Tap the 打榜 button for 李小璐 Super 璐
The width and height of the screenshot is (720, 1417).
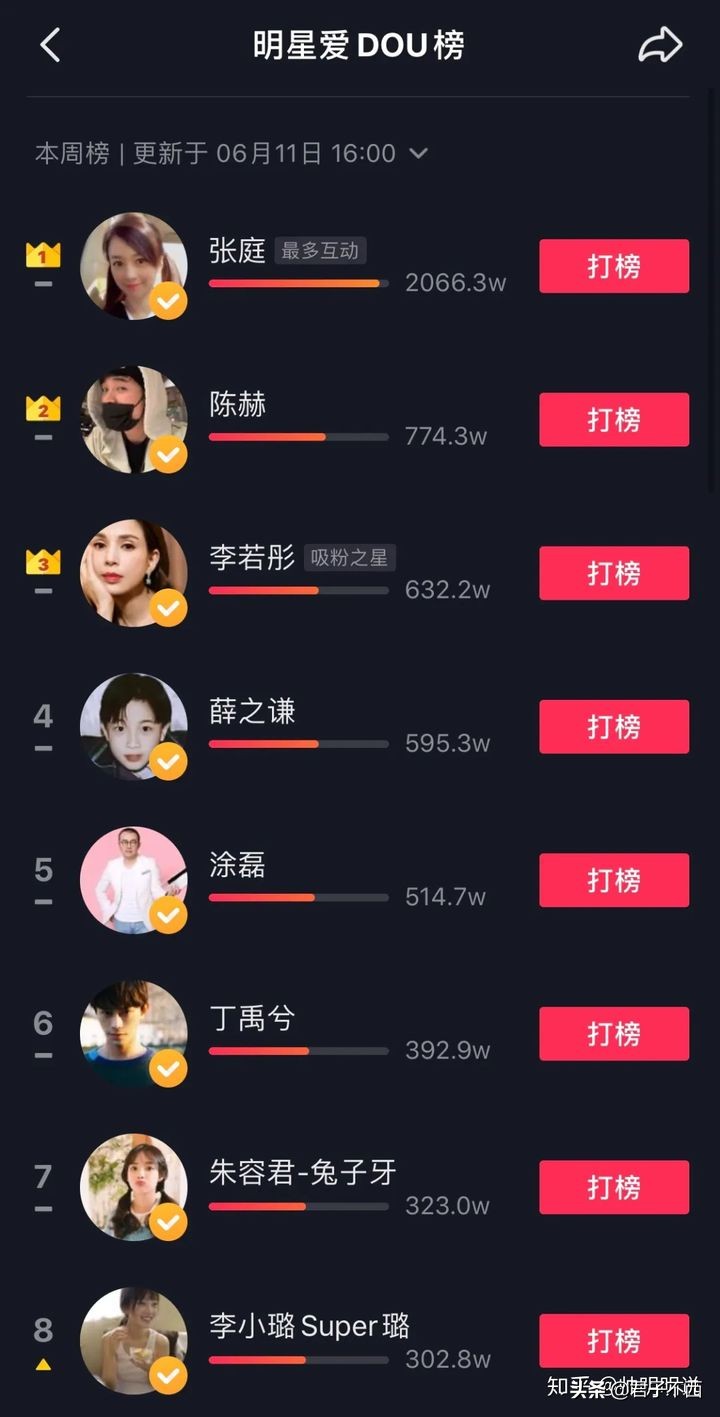[613, 1342]
